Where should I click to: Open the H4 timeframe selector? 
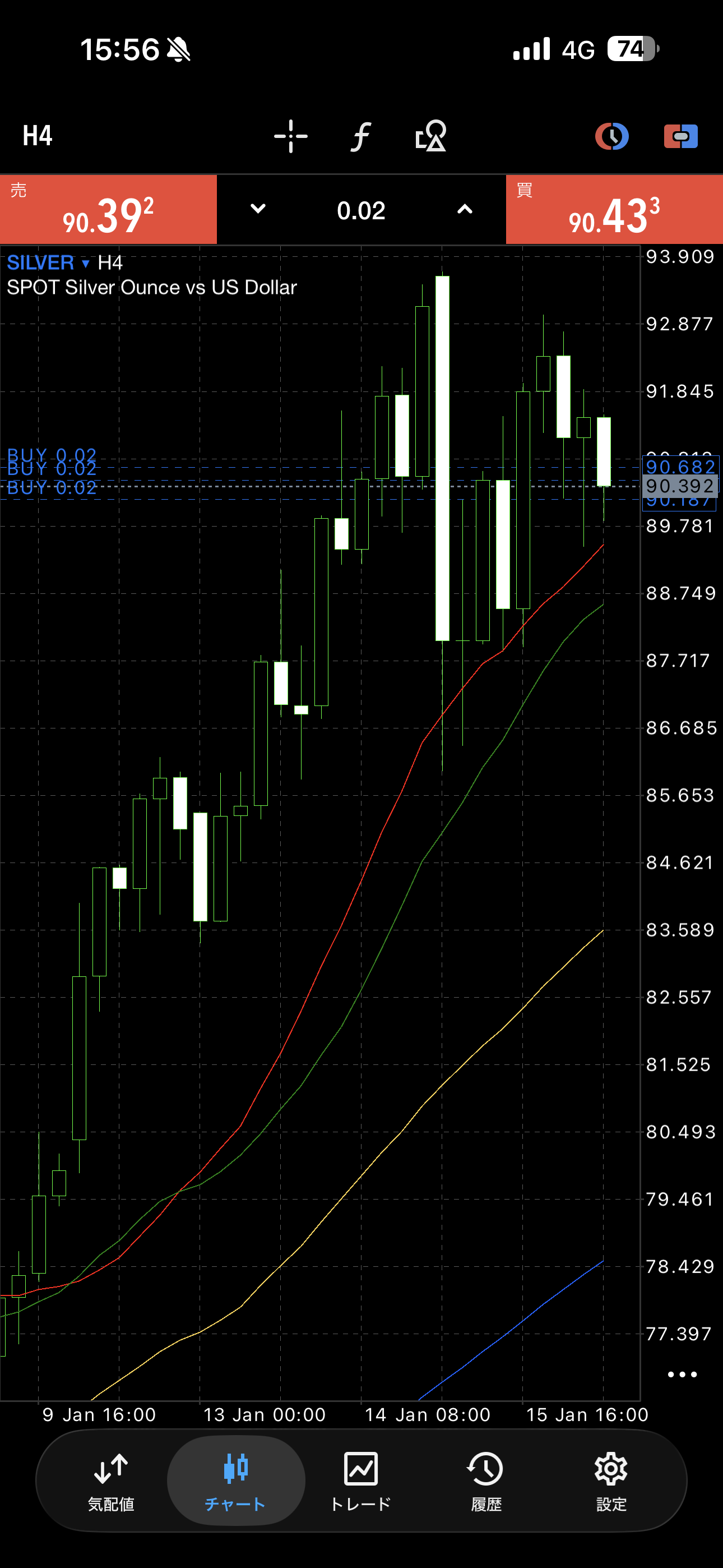tap(38, 136)
